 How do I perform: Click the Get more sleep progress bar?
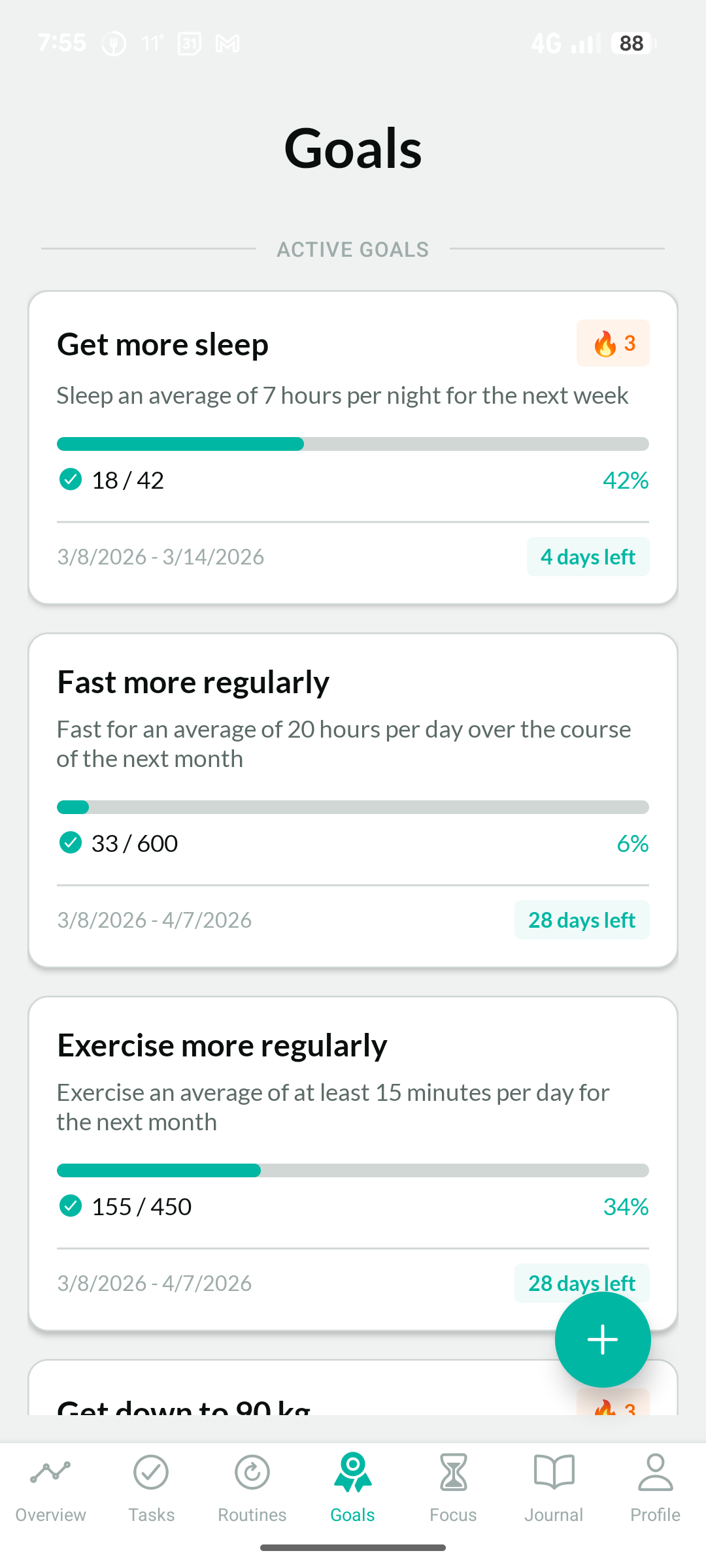(353, 444)
